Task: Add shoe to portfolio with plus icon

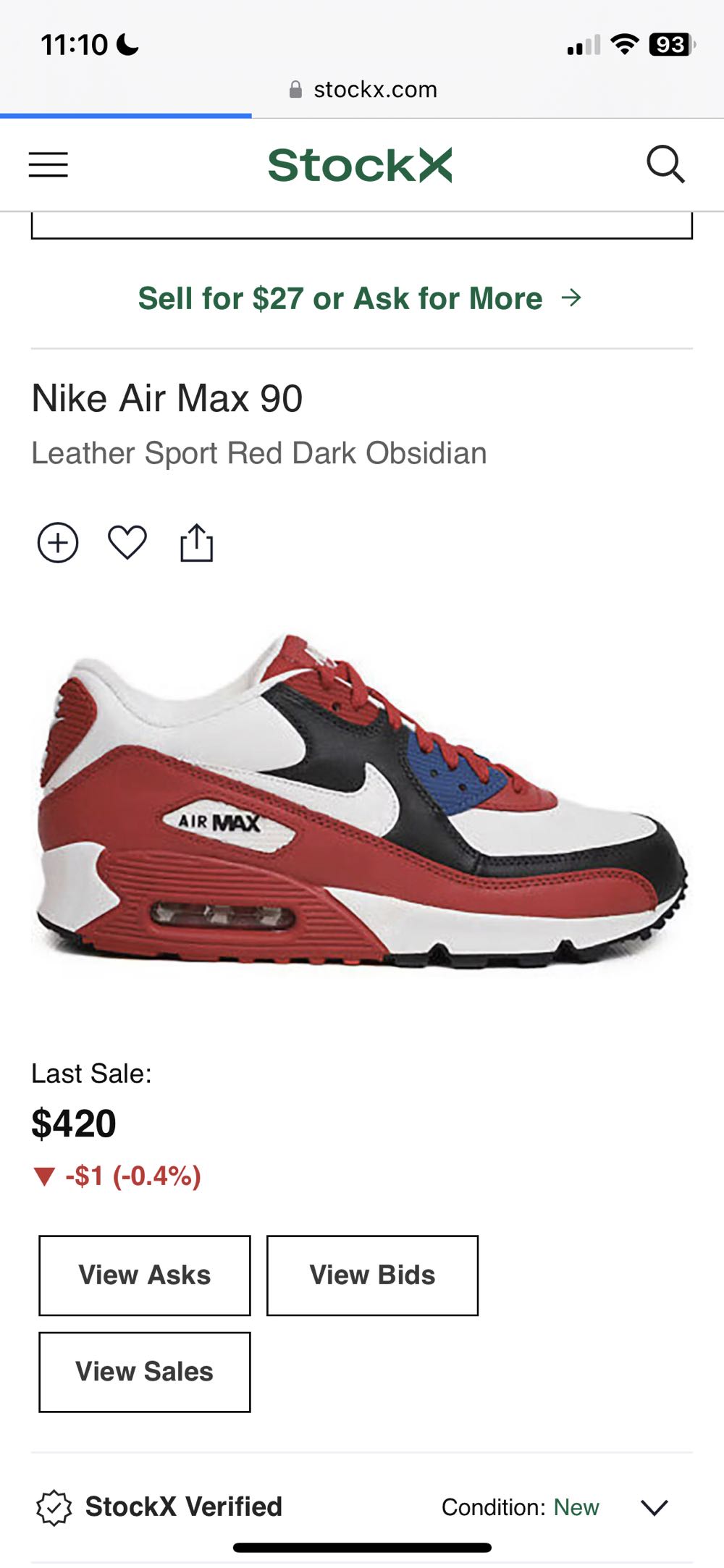Action: point(58,543)
